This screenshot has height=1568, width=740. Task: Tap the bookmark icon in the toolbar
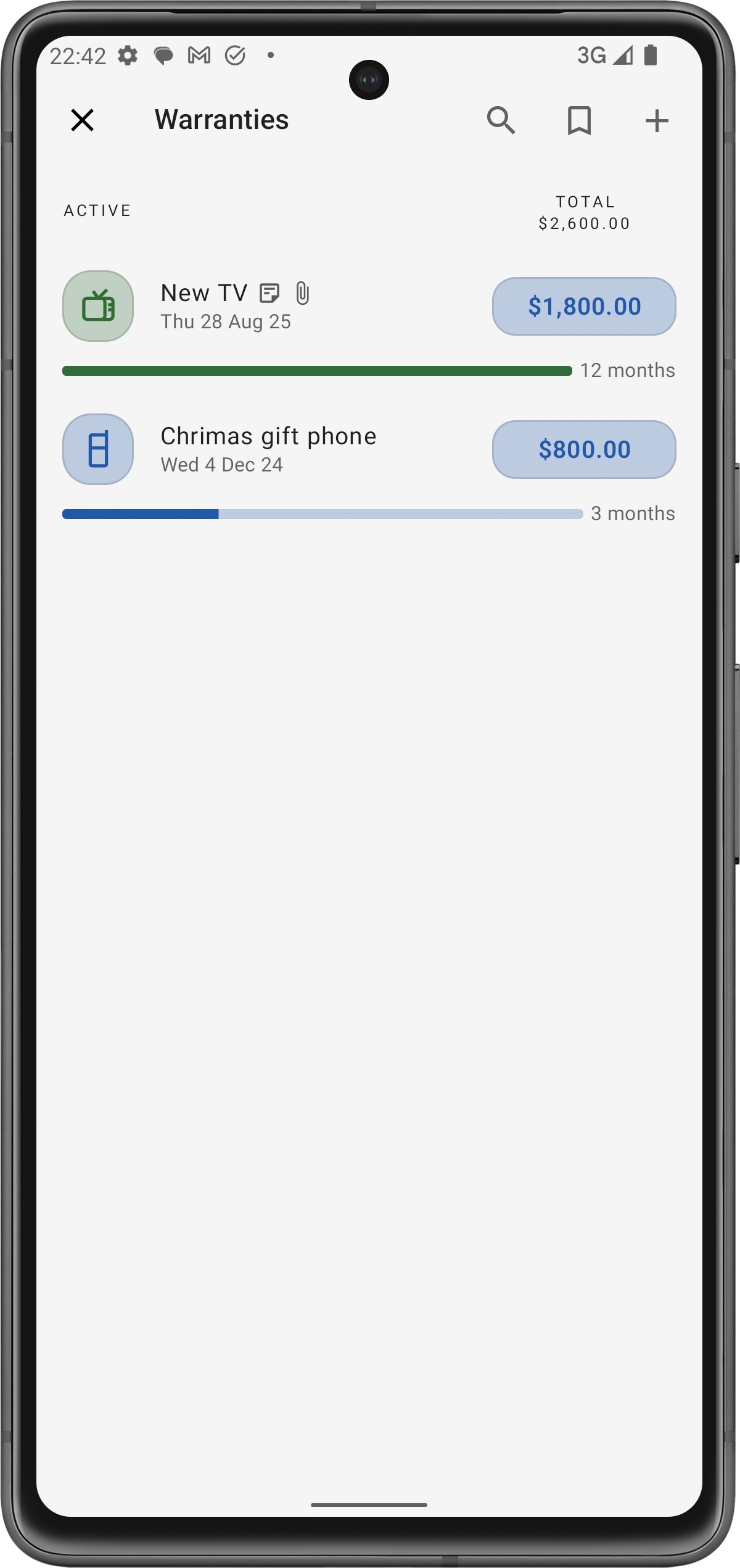tap(579, 120)
